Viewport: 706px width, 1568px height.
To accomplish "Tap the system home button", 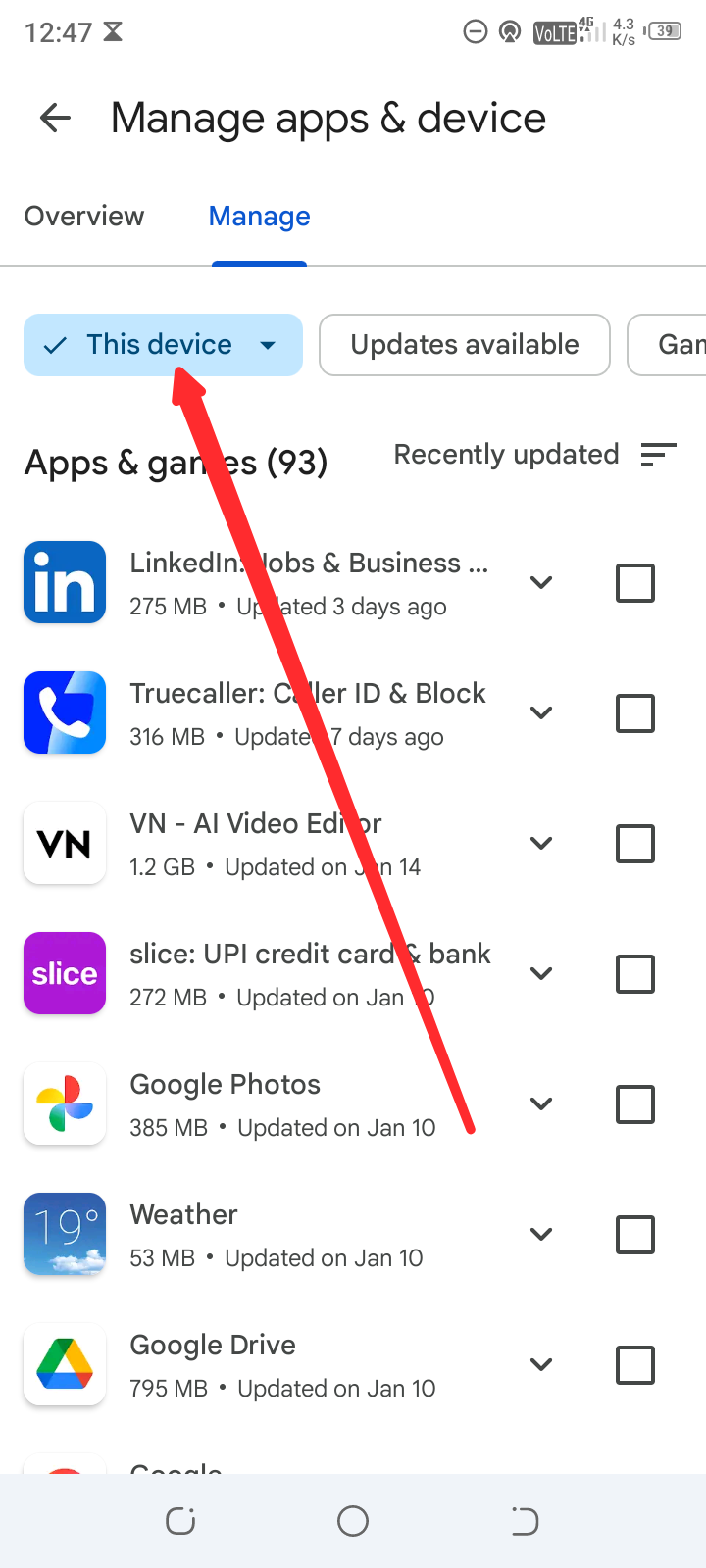I will tap(353, 1521).
